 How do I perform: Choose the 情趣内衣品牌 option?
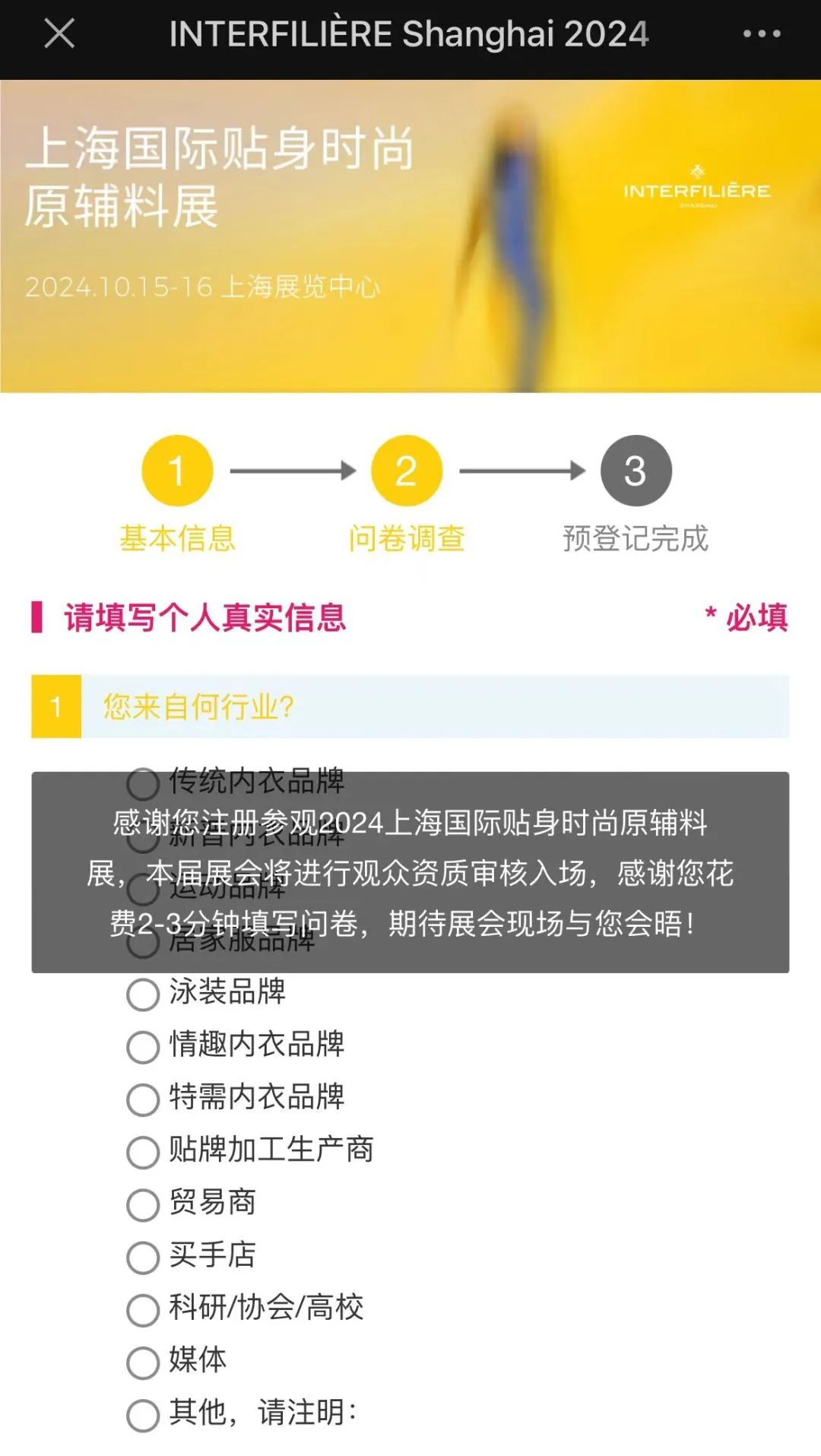click(143, 1047)
